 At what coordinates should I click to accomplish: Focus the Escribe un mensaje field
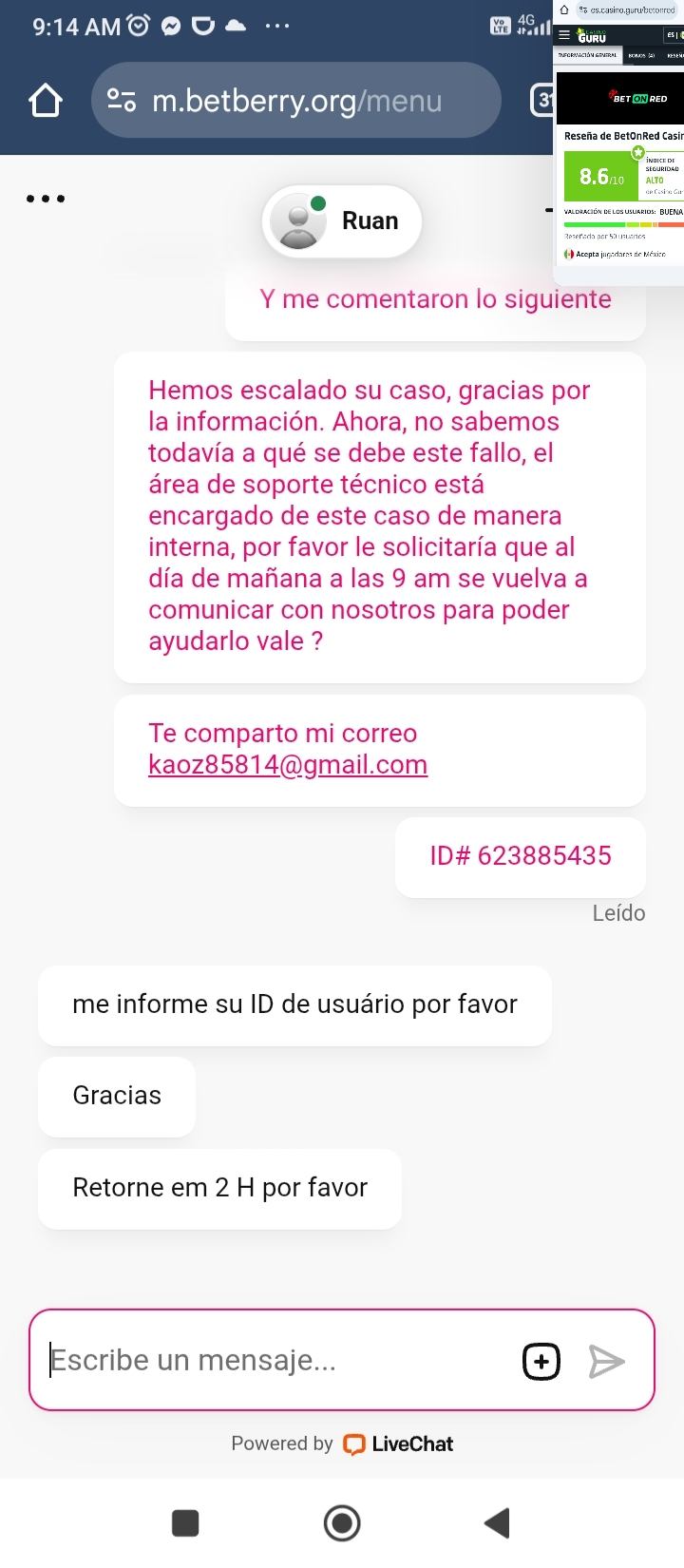click(275, 1360)
